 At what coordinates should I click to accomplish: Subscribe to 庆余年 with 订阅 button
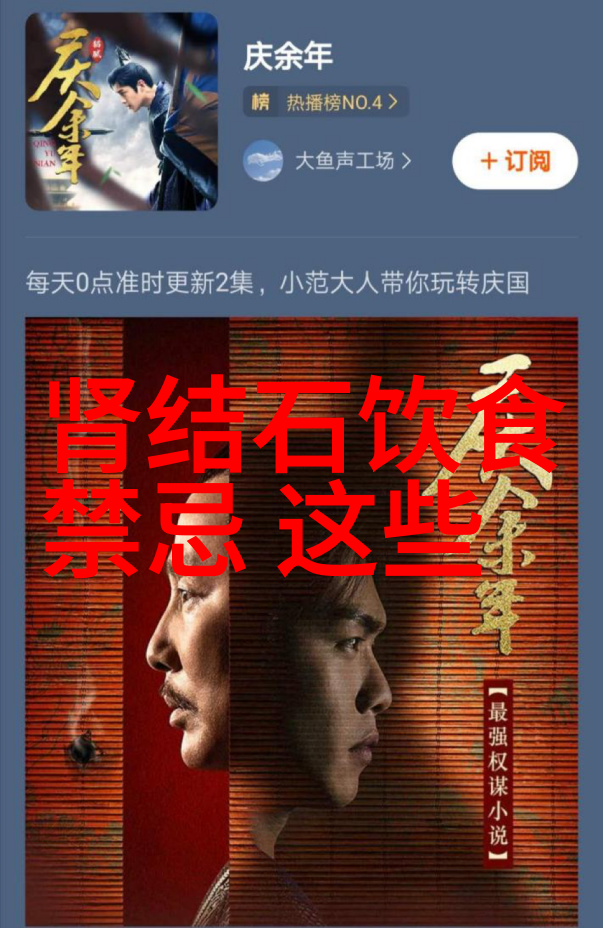point(515,160)
